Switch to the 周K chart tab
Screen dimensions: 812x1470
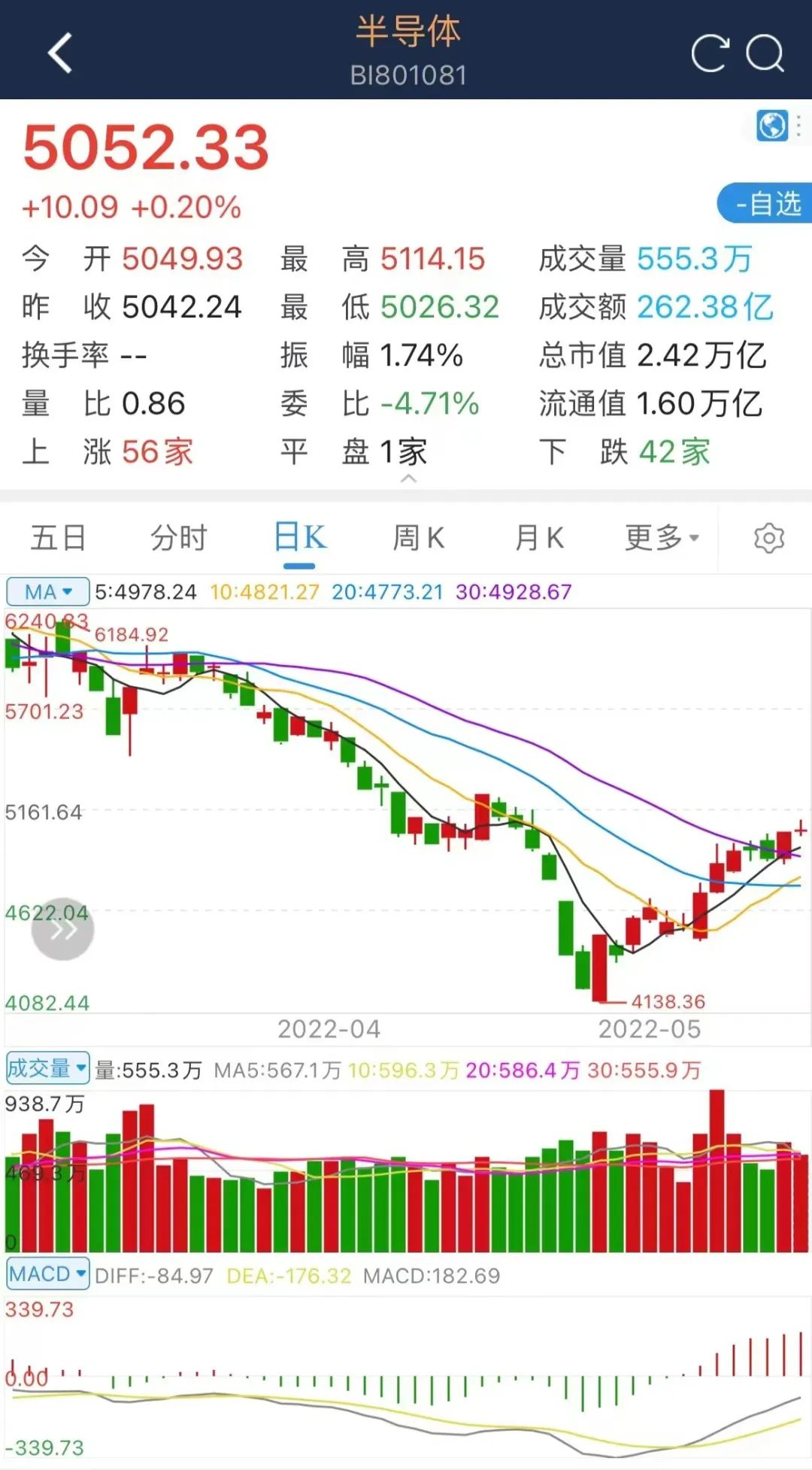(x=419, y=537)
